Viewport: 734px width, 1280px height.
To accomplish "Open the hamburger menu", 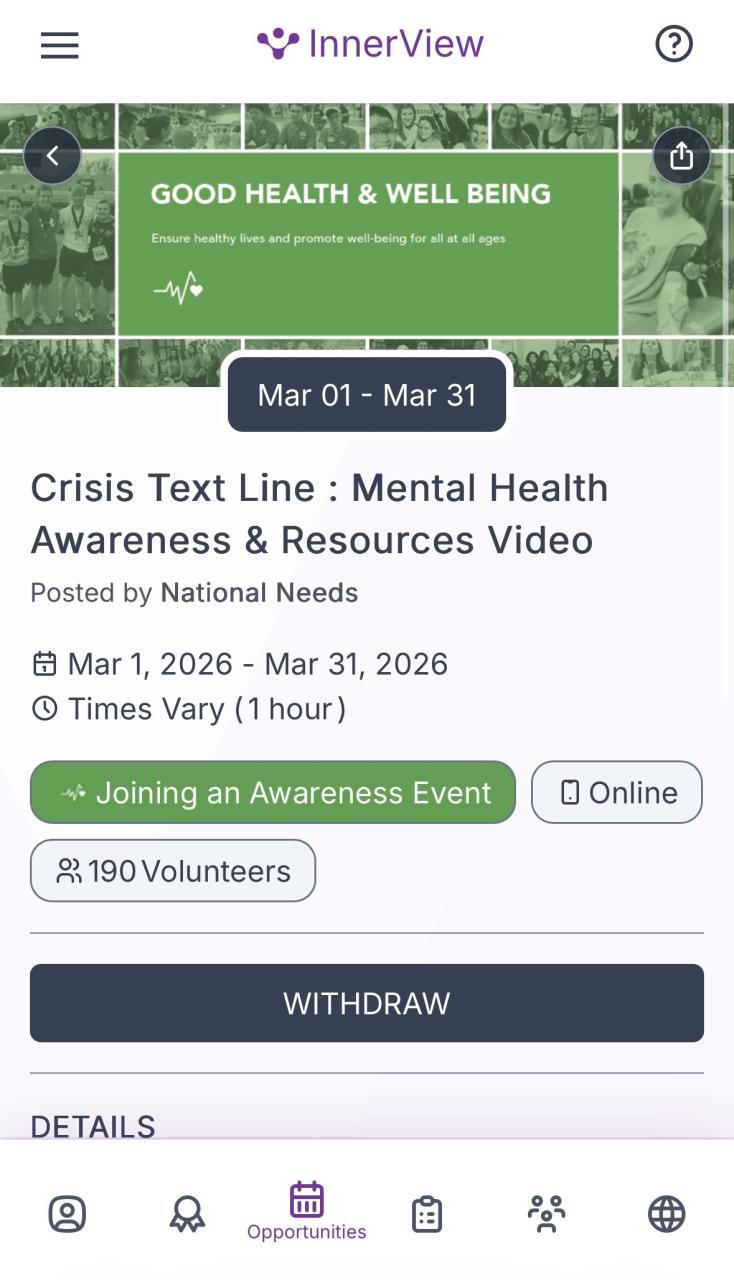I will click(x=59, y=45).
